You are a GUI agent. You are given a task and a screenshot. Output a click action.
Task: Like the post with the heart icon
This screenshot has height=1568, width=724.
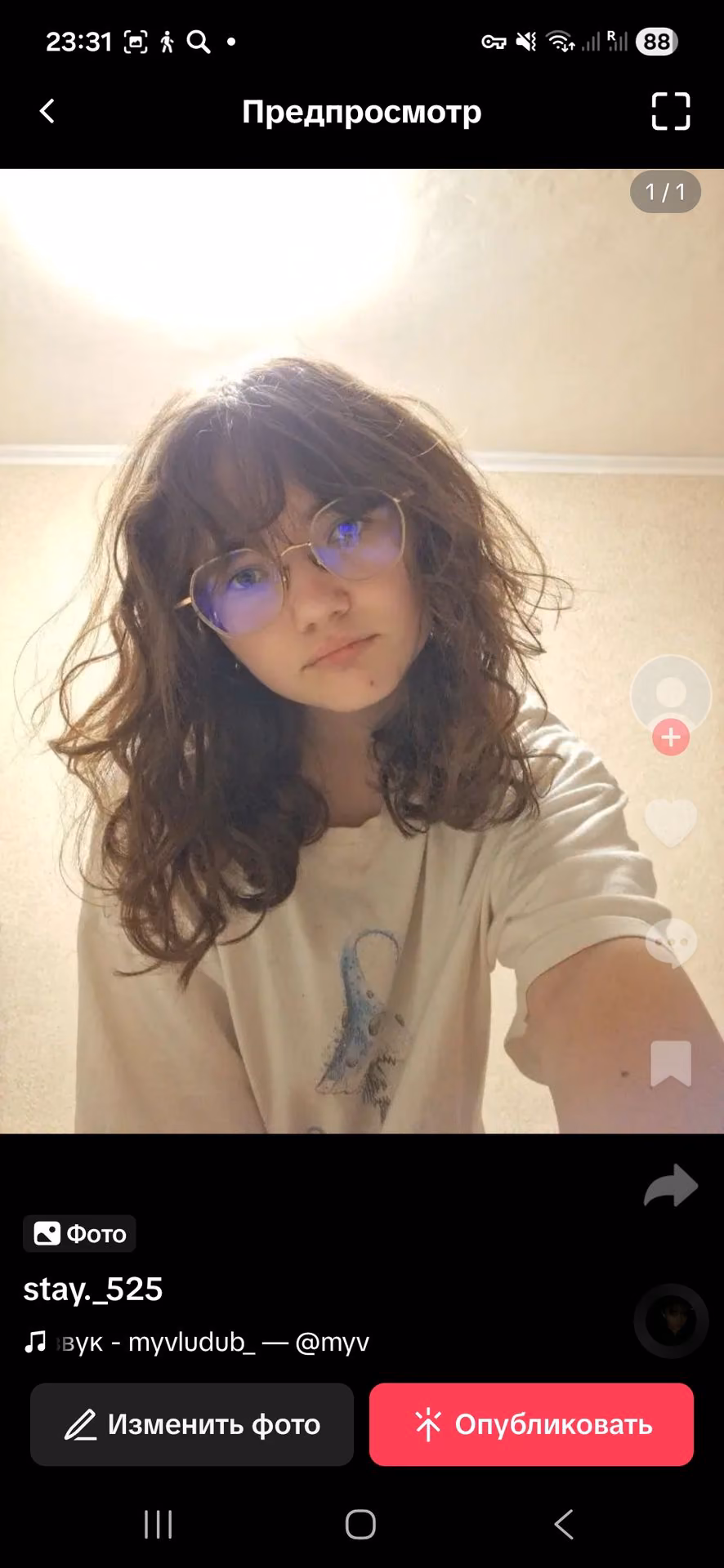[x=671, y=822]
